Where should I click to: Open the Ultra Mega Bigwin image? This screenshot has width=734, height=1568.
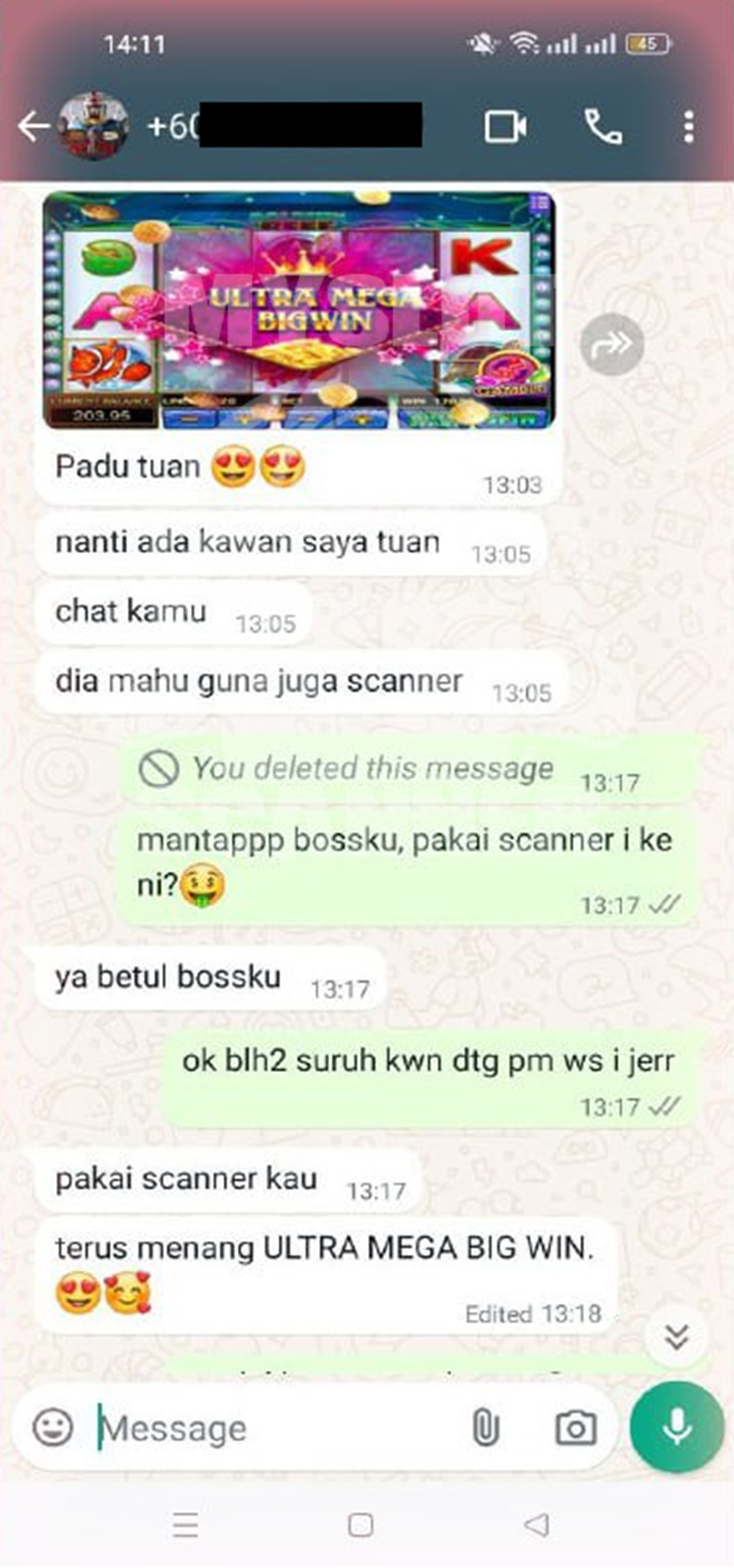(x=299, y=310)
